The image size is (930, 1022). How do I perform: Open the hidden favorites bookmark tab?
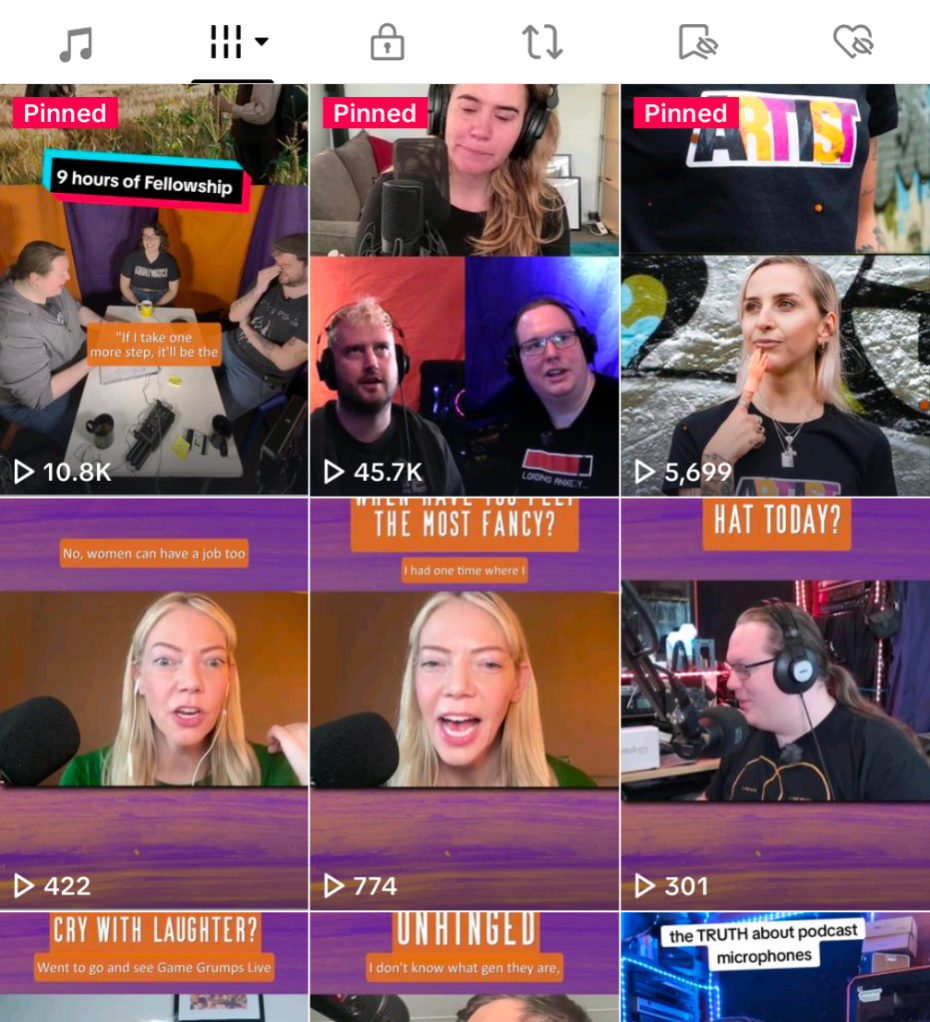click(x=698, y=43)
